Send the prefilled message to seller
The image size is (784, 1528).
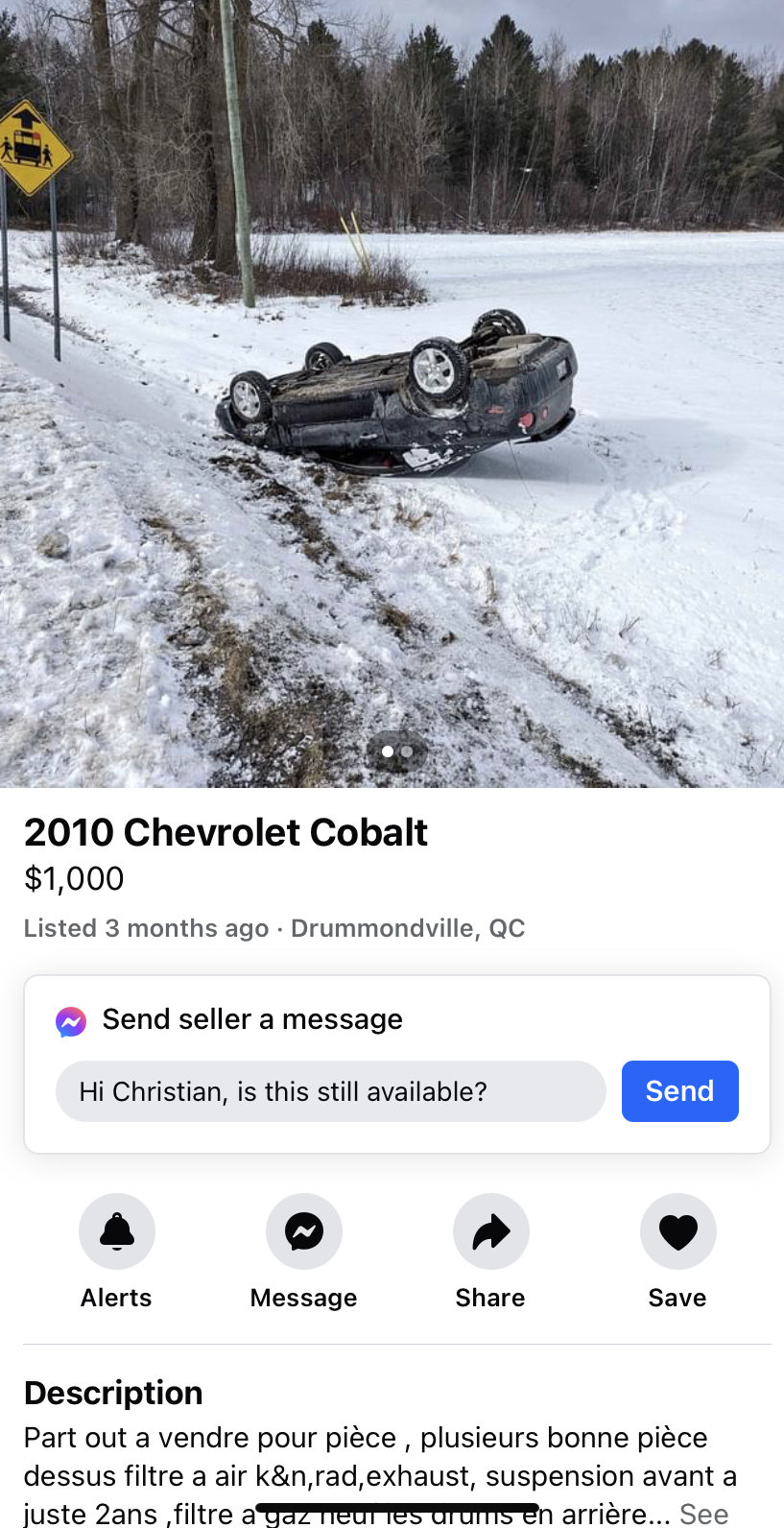679,1091
